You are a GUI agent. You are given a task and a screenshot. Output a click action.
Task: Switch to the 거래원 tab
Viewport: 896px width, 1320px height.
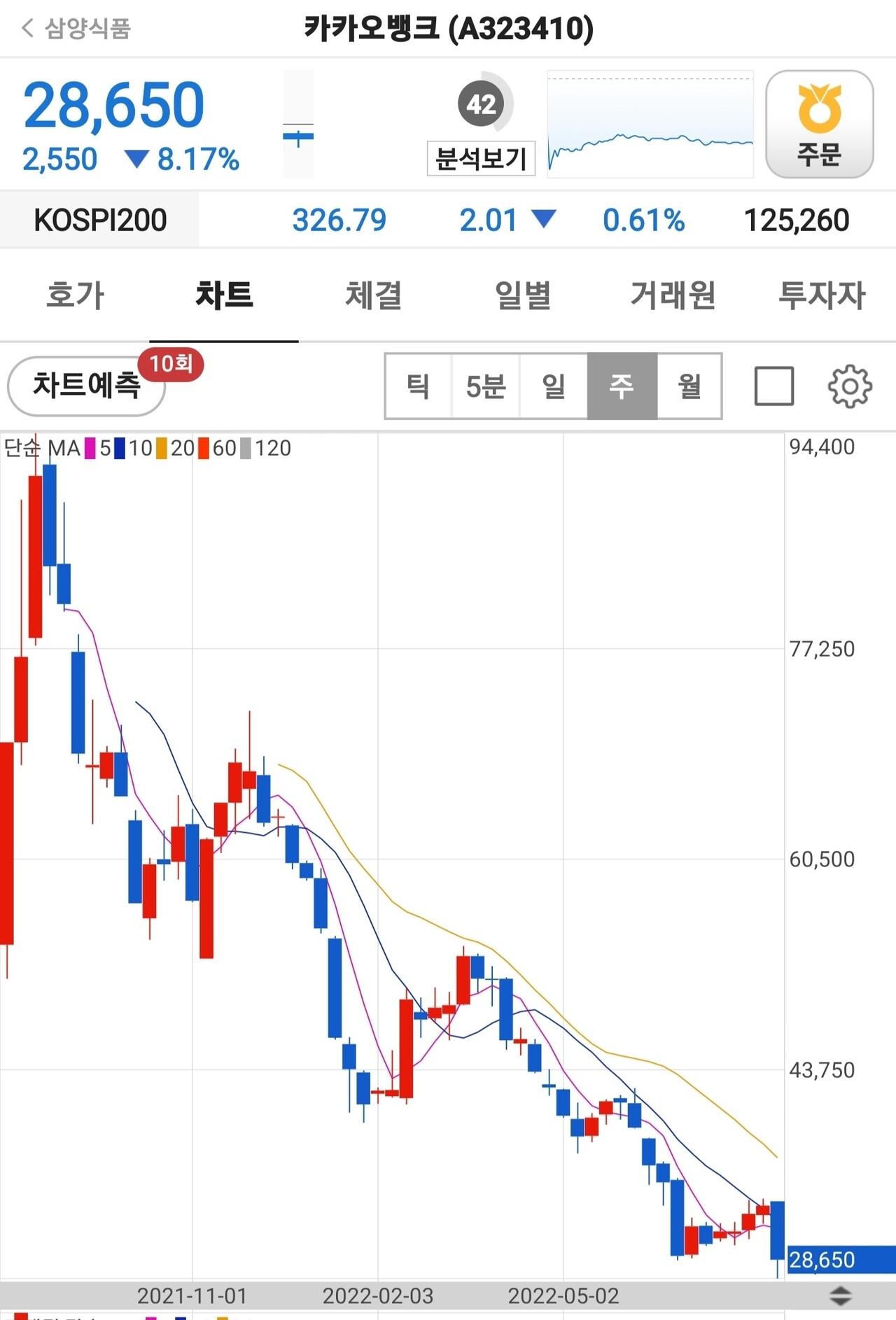click(x=673, y=296)
